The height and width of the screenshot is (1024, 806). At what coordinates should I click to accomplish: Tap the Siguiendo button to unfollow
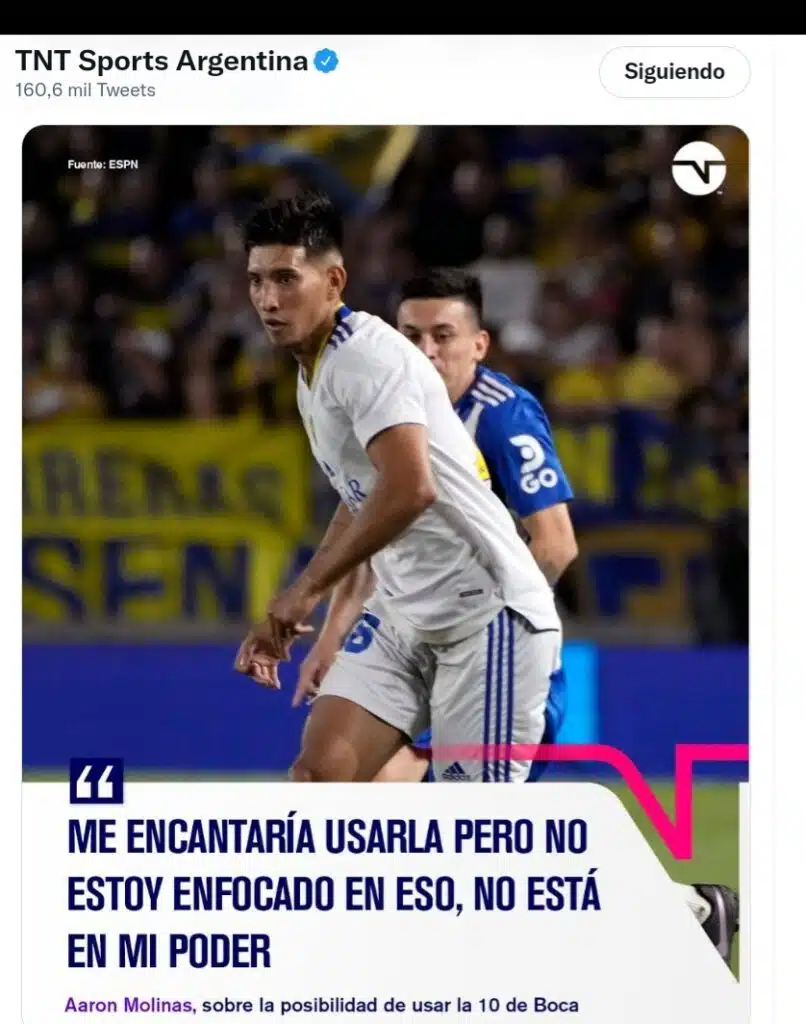[x=674, y=72]
